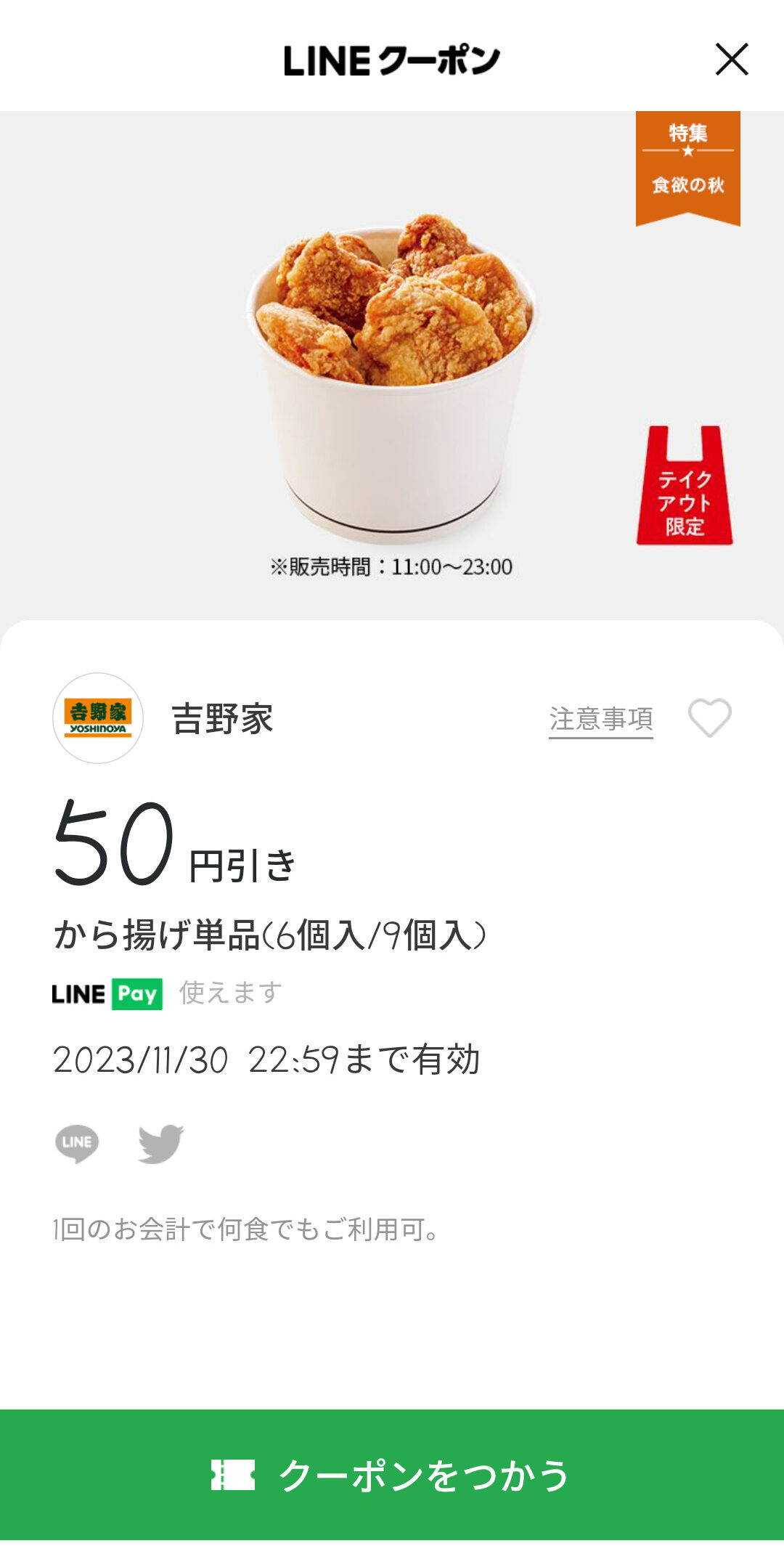
Task: Share the coupon via LINE
Action: coord(77,1143)
